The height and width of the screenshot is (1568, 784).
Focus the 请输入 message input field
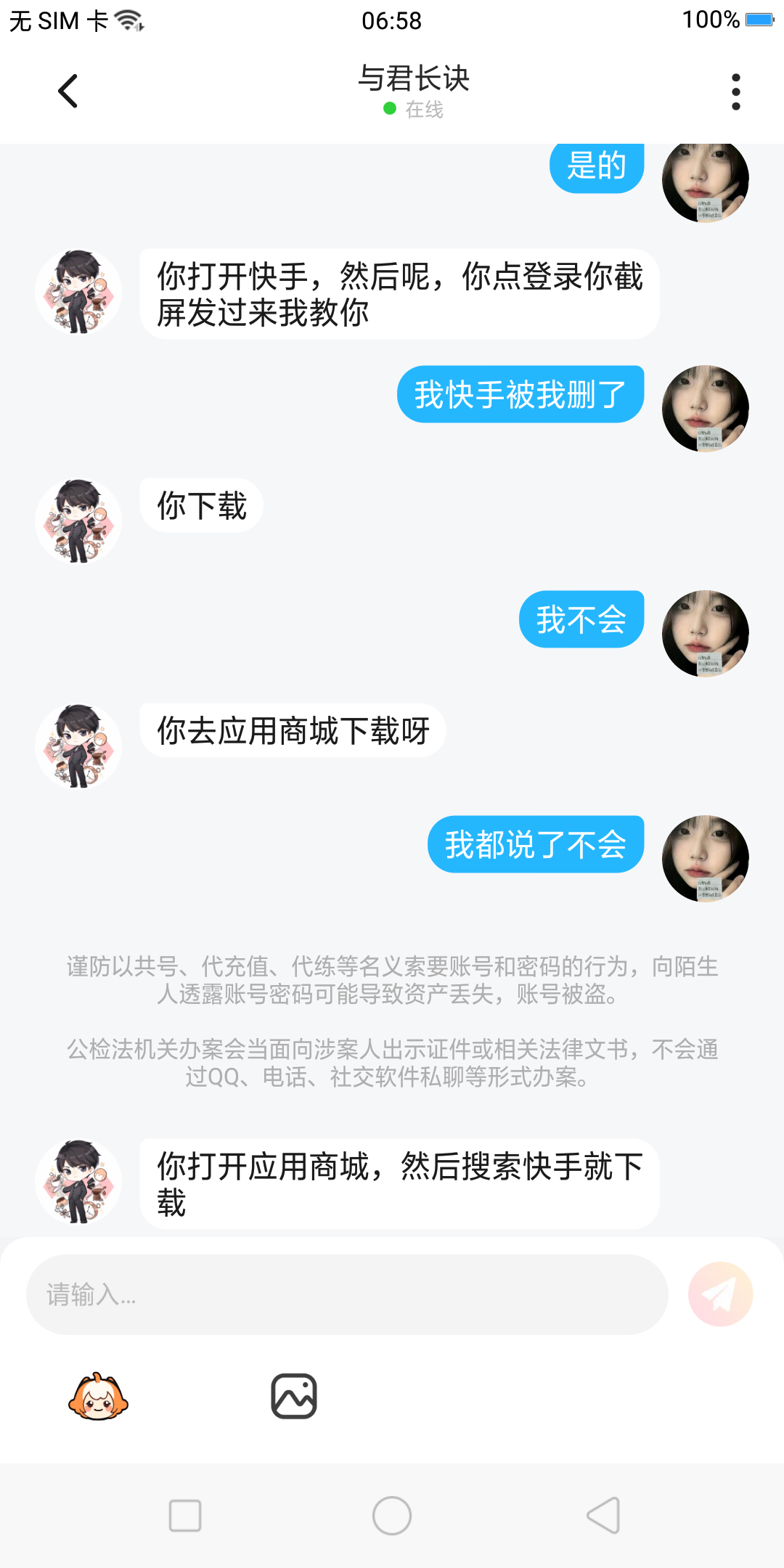pos(347,1294)
